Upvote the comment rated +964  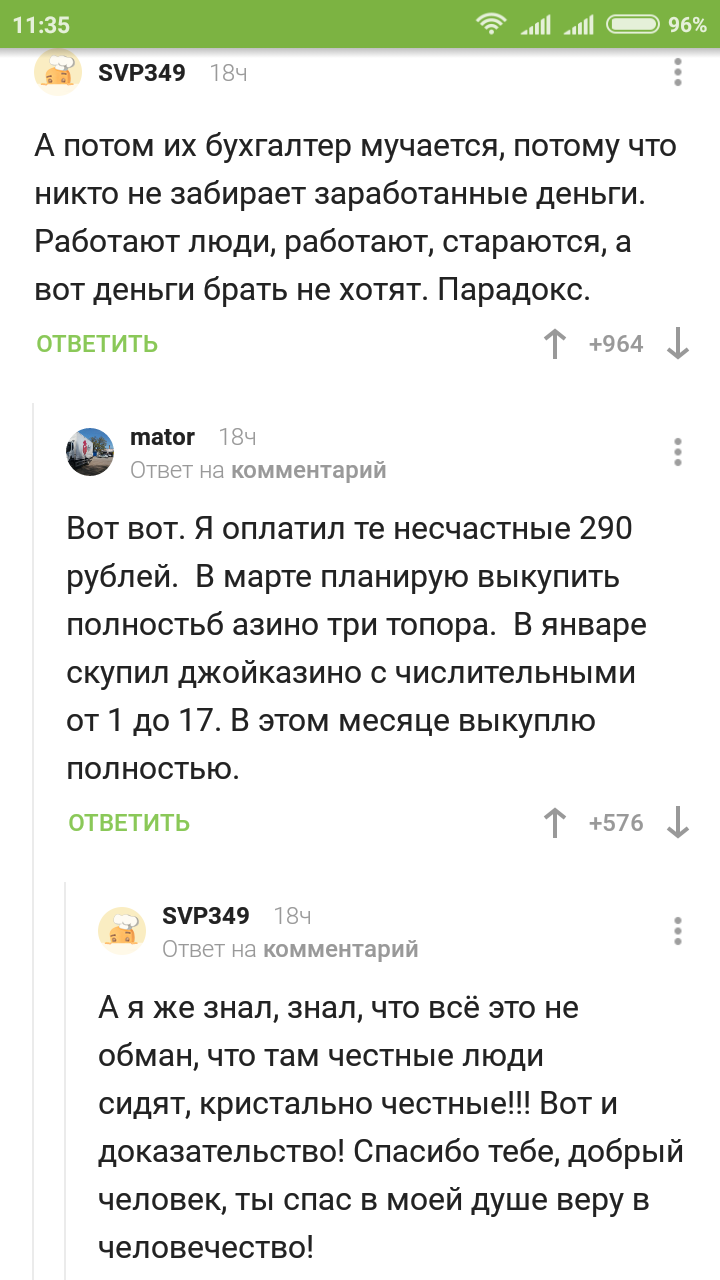pos(554,344)
